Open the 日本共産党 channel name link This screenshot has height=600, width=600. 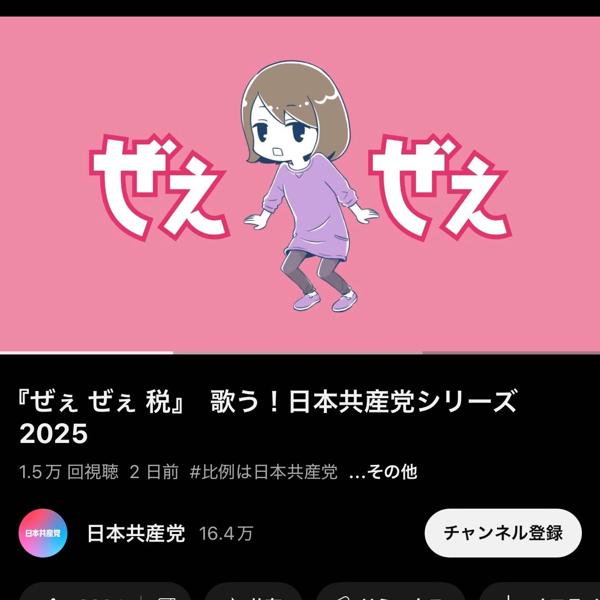tap(136, 534)
